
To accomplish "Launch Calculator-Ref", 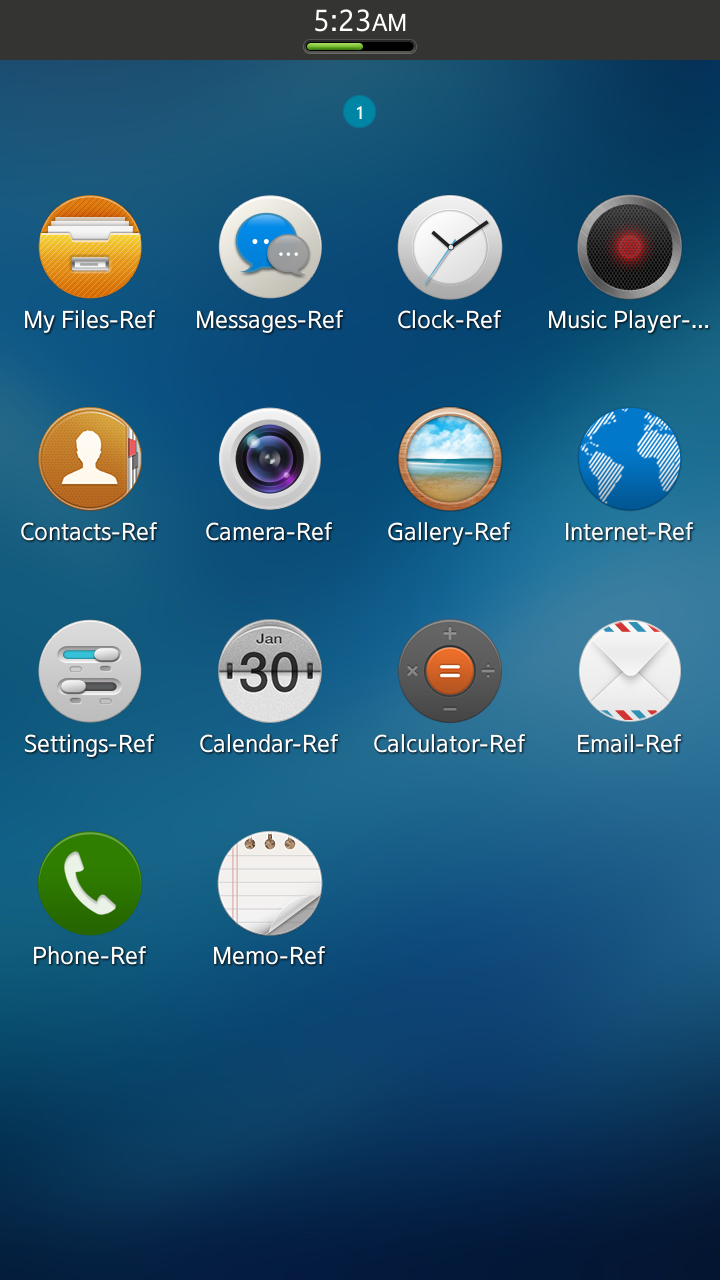I will [x=450, y=671].
